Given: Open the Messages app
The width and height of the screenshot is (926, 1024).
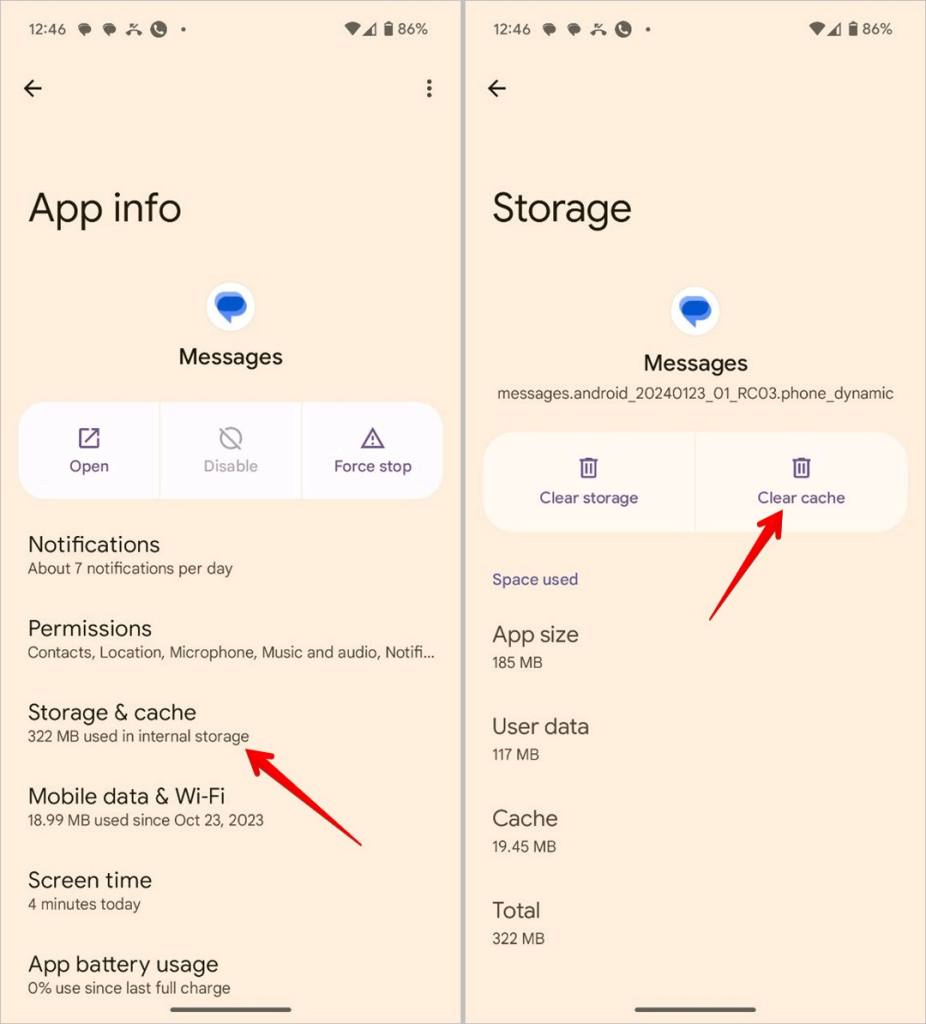Looking at the screenshot, I should (x=89, y=450).
